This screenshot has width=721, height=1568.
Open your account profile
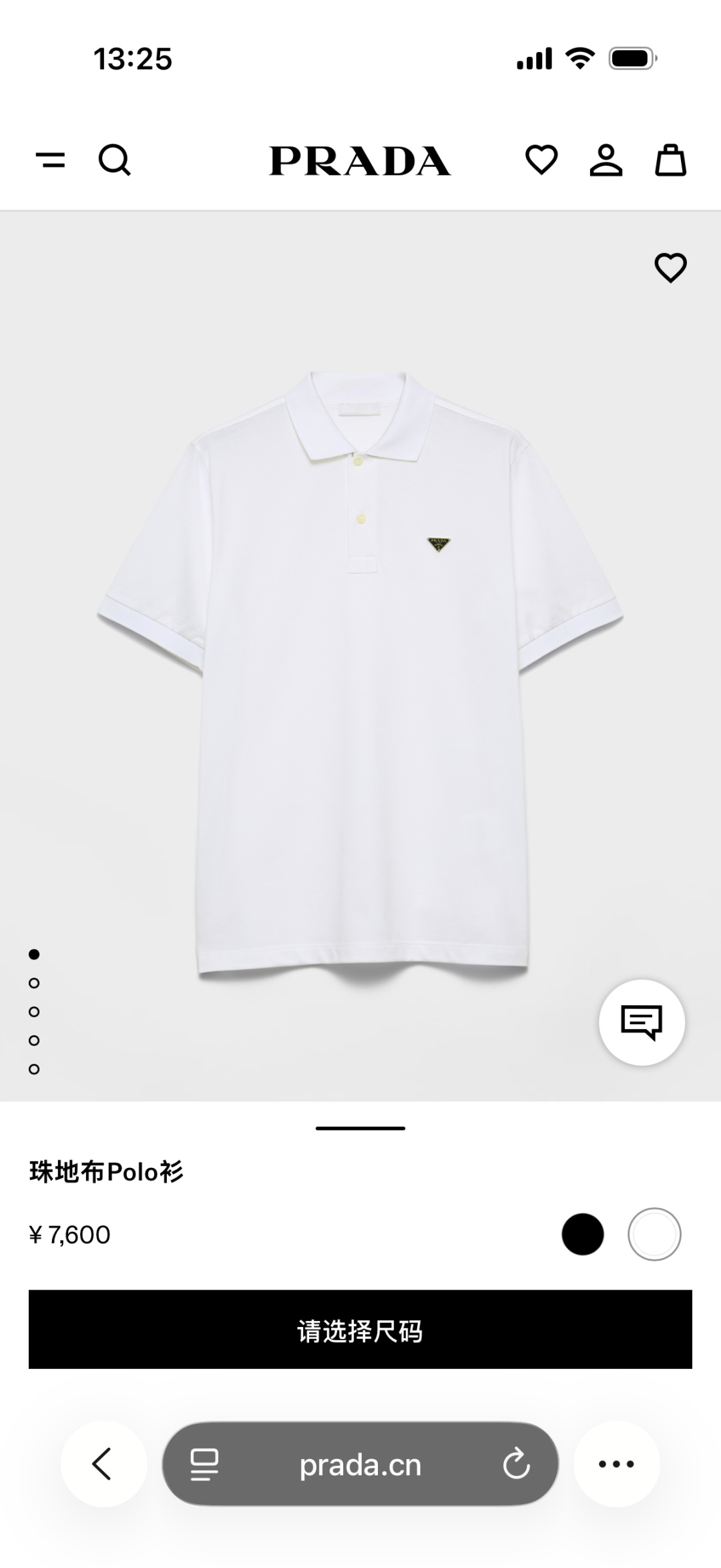[606, 161]
